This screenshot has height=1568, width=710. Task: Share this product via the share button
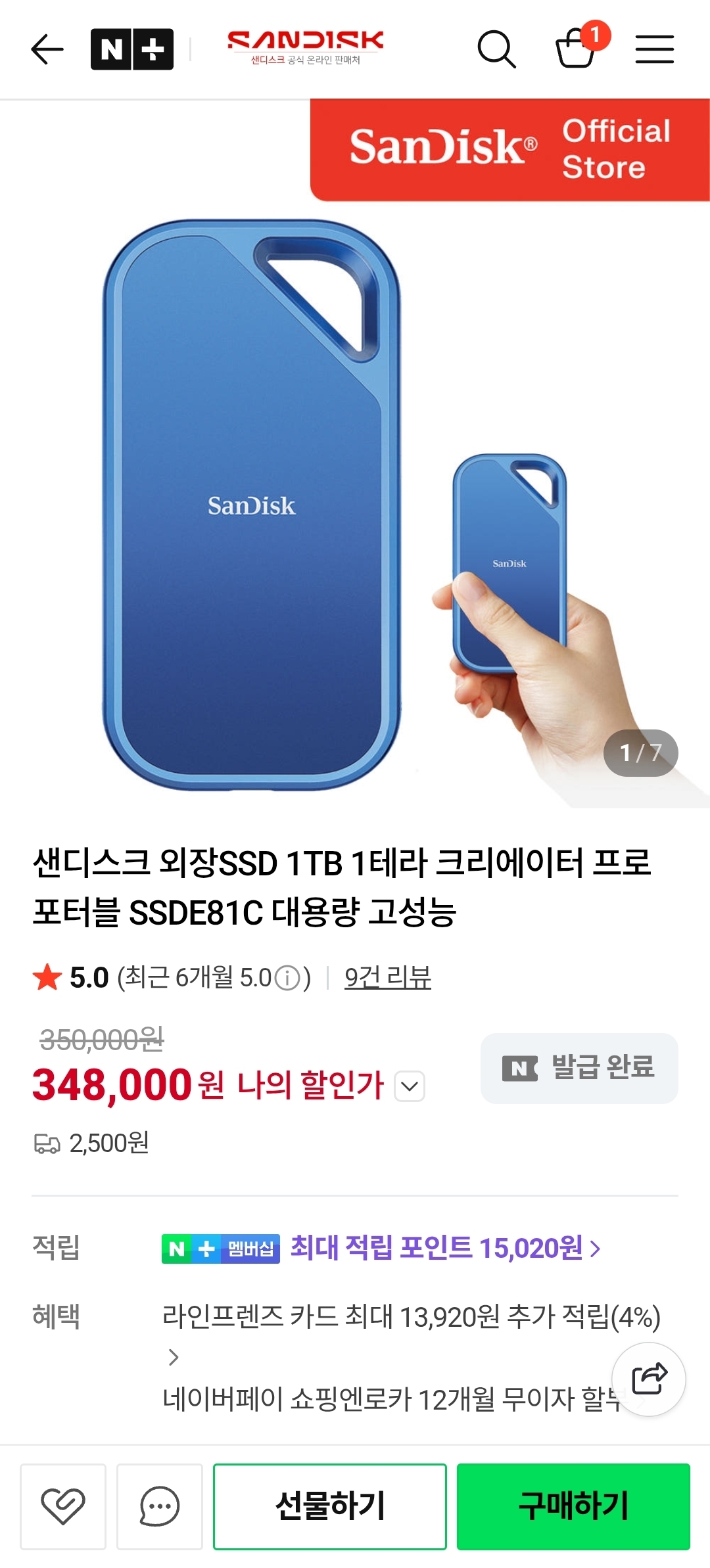point(649,1379)
